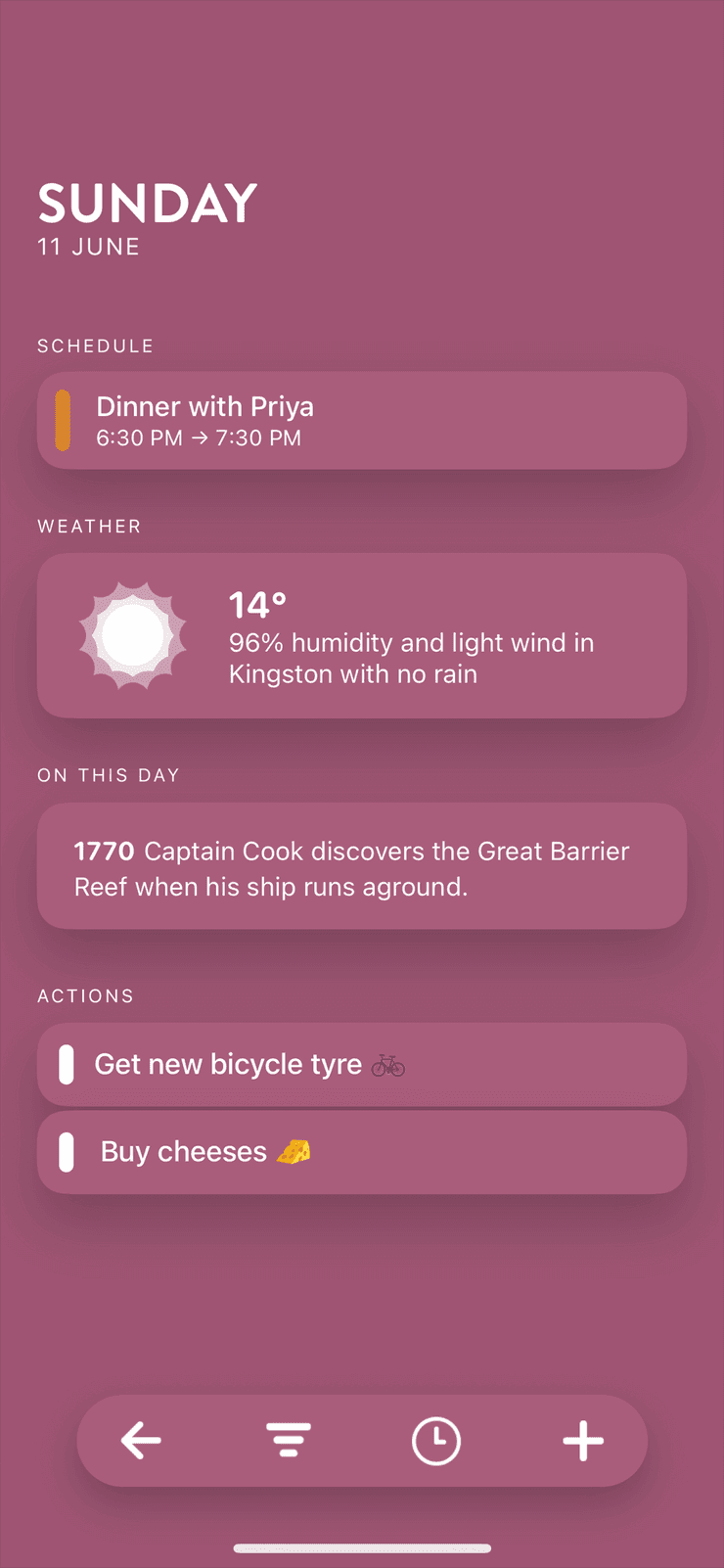Viewport: 724px width, 1568px height.
Task: Select the clock history icon
Action: coord(436,1440)
